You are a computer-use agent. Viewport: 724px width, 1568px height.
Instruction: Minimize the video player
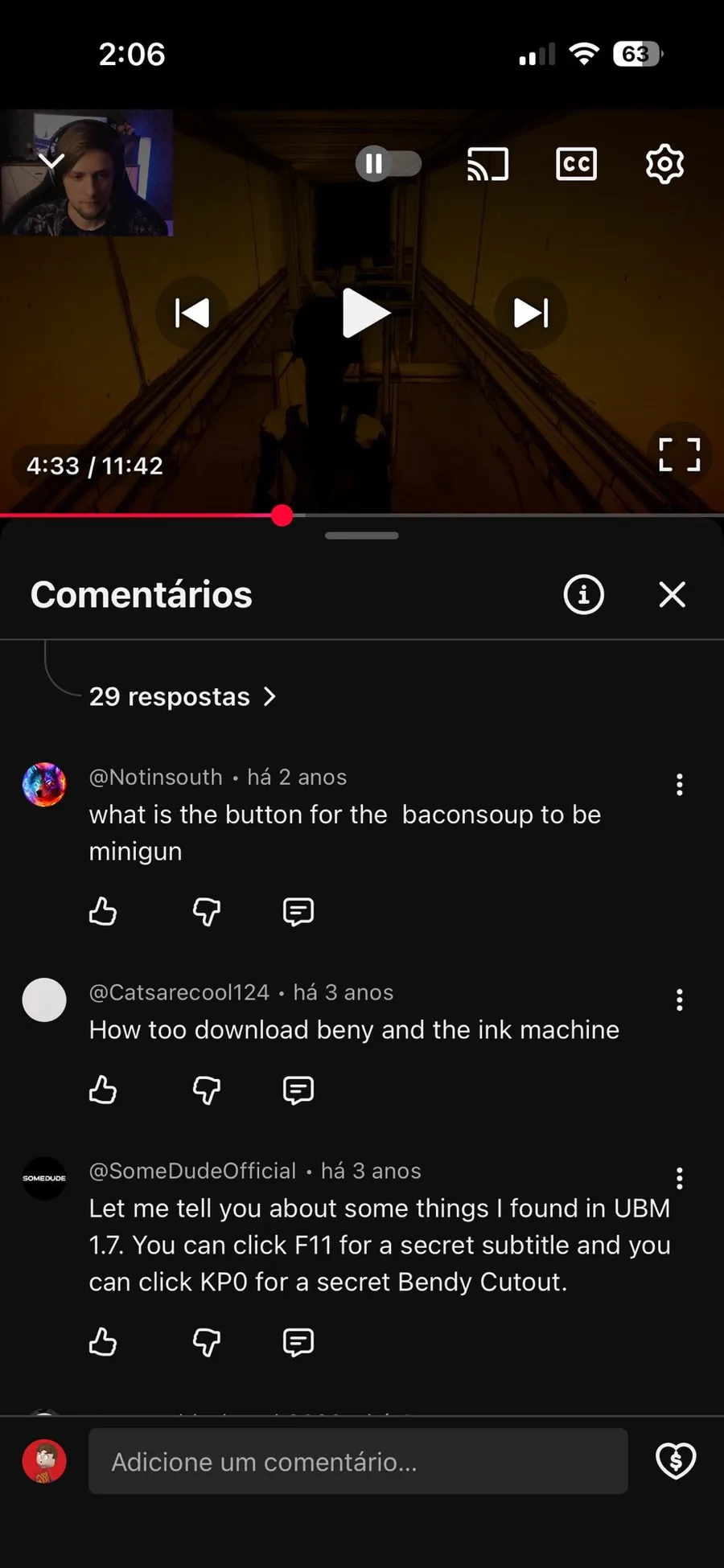51,162
